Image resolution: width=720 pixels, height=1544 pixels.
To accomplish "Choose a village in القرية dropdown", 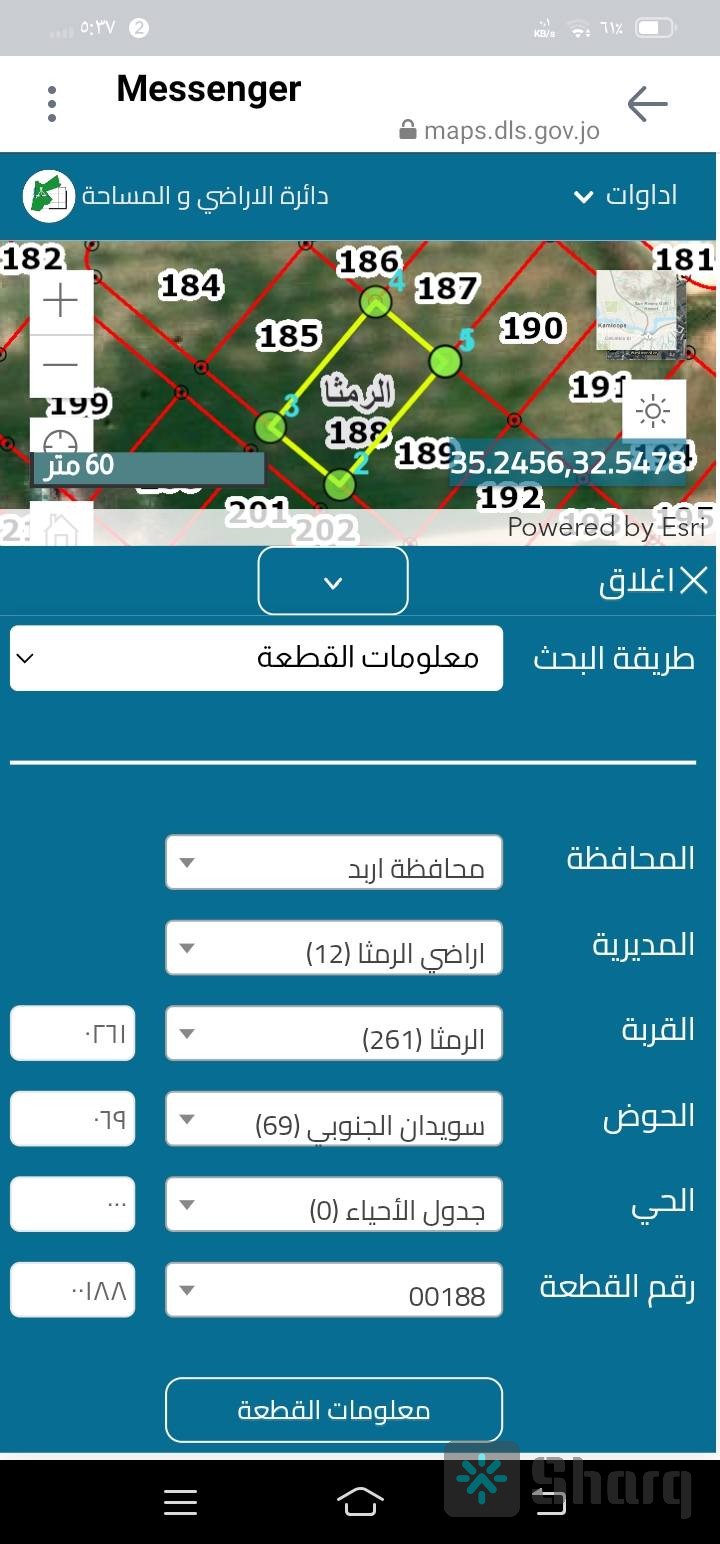I will coord(333,1034).
